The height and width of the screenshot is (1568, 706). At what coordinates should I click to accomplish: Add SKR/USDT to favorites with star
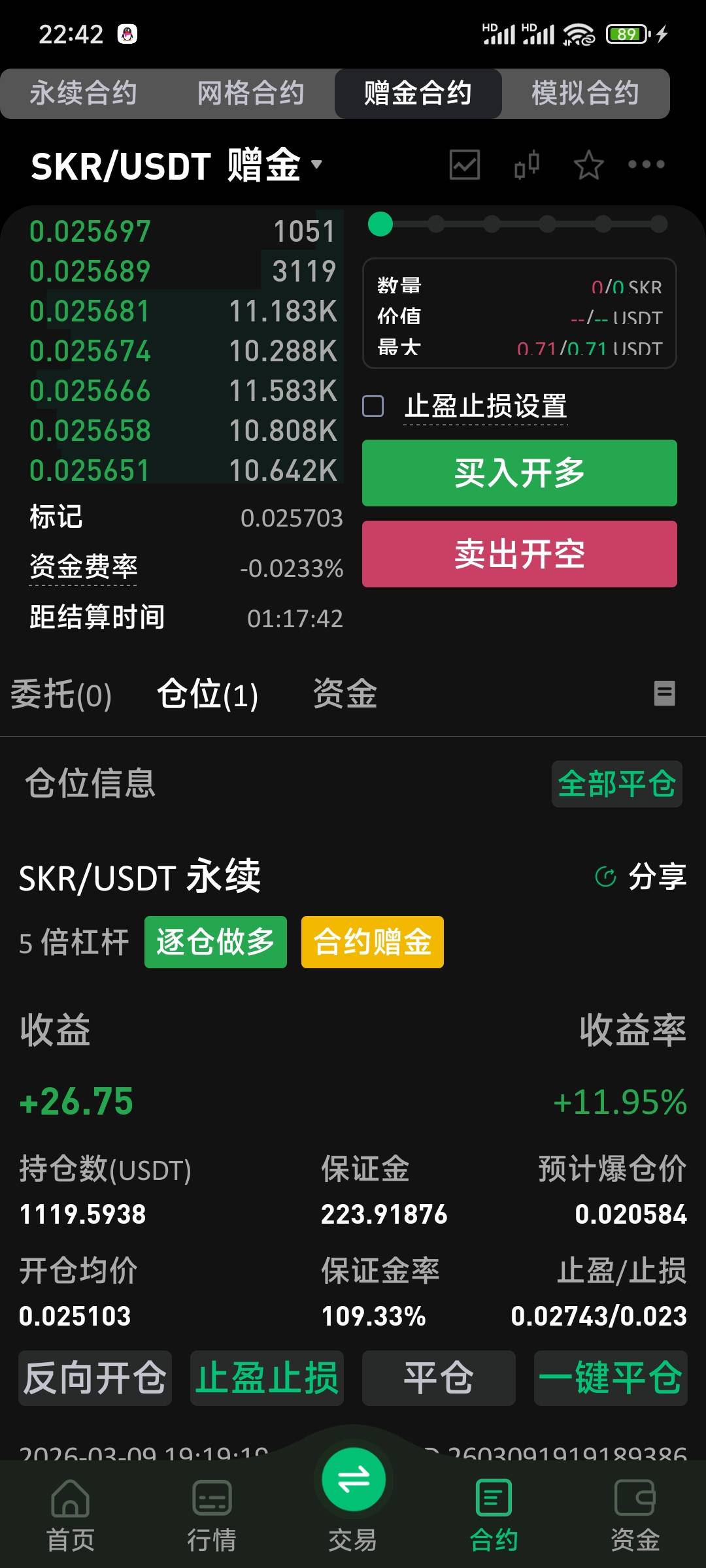pyautogui.click(x=588, y=165)
